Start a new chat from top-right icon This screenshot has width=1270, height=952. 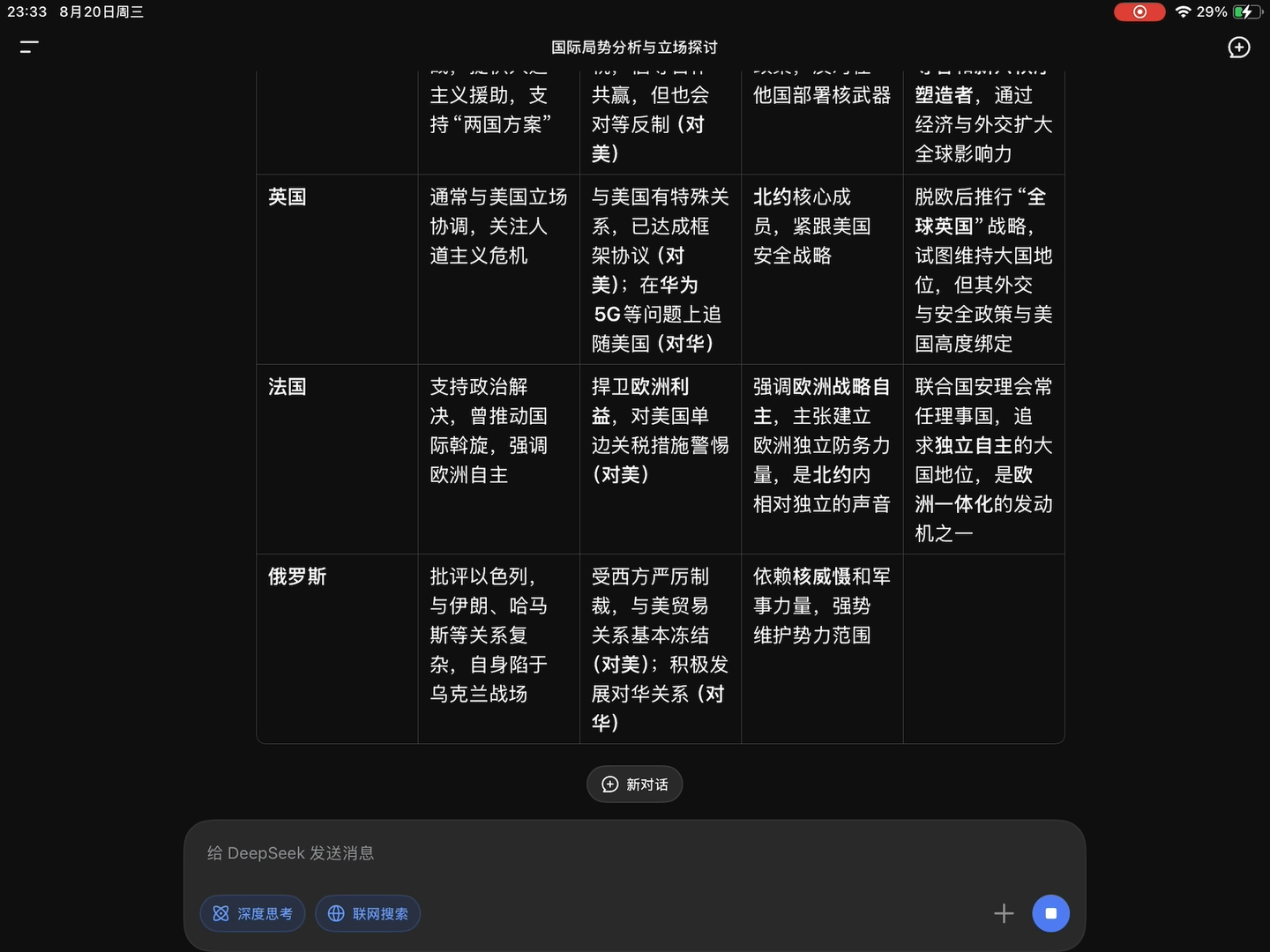click(1239, 48)
